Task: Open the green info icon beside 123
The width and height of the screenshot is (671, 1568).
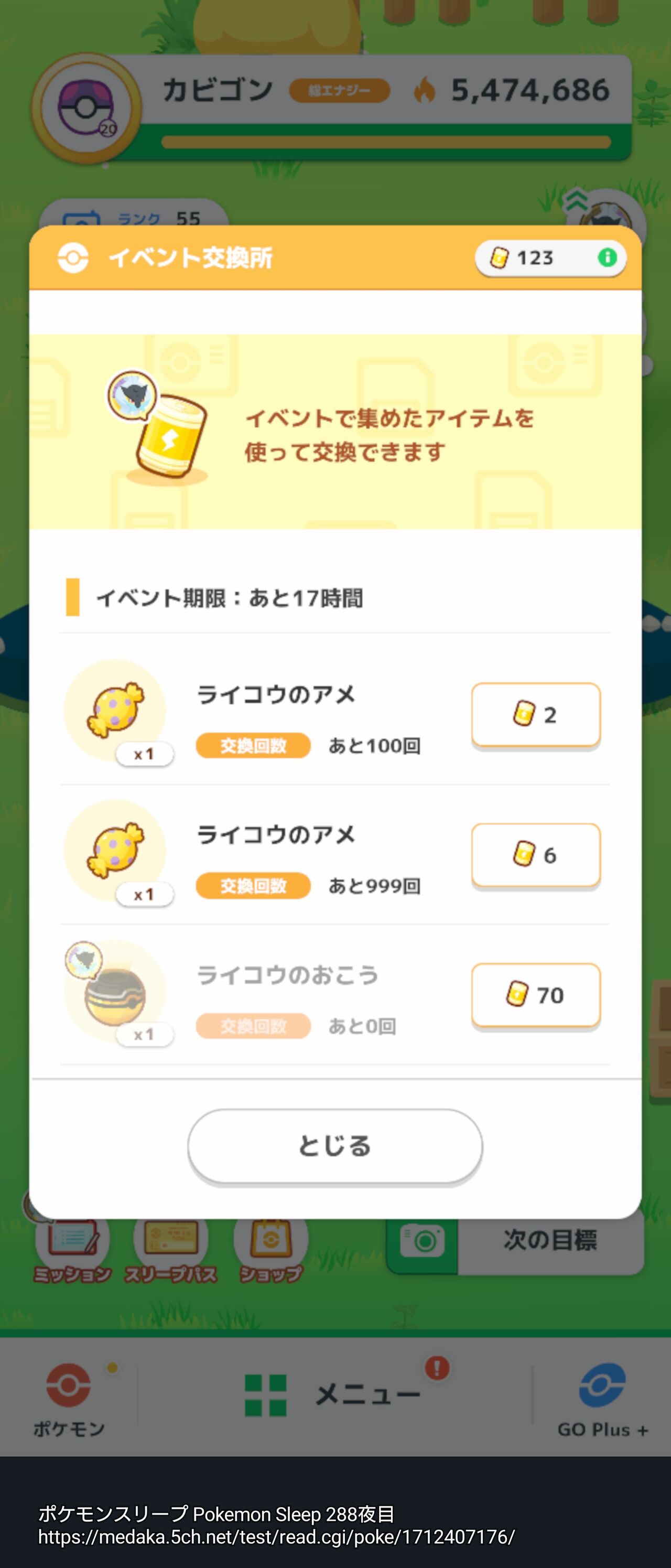Action: pos(607,257)
